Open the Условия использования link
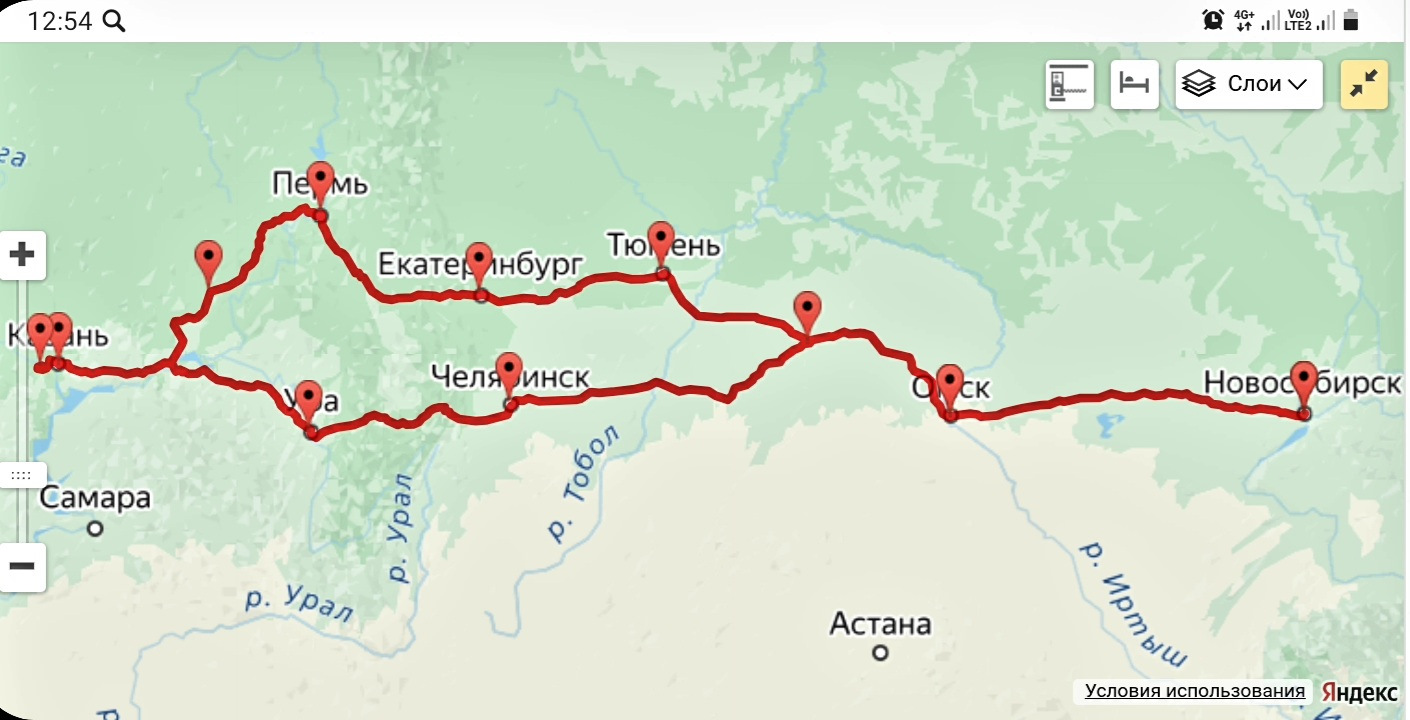Screen dimensions: 1410x720 tap(1194, 691)
